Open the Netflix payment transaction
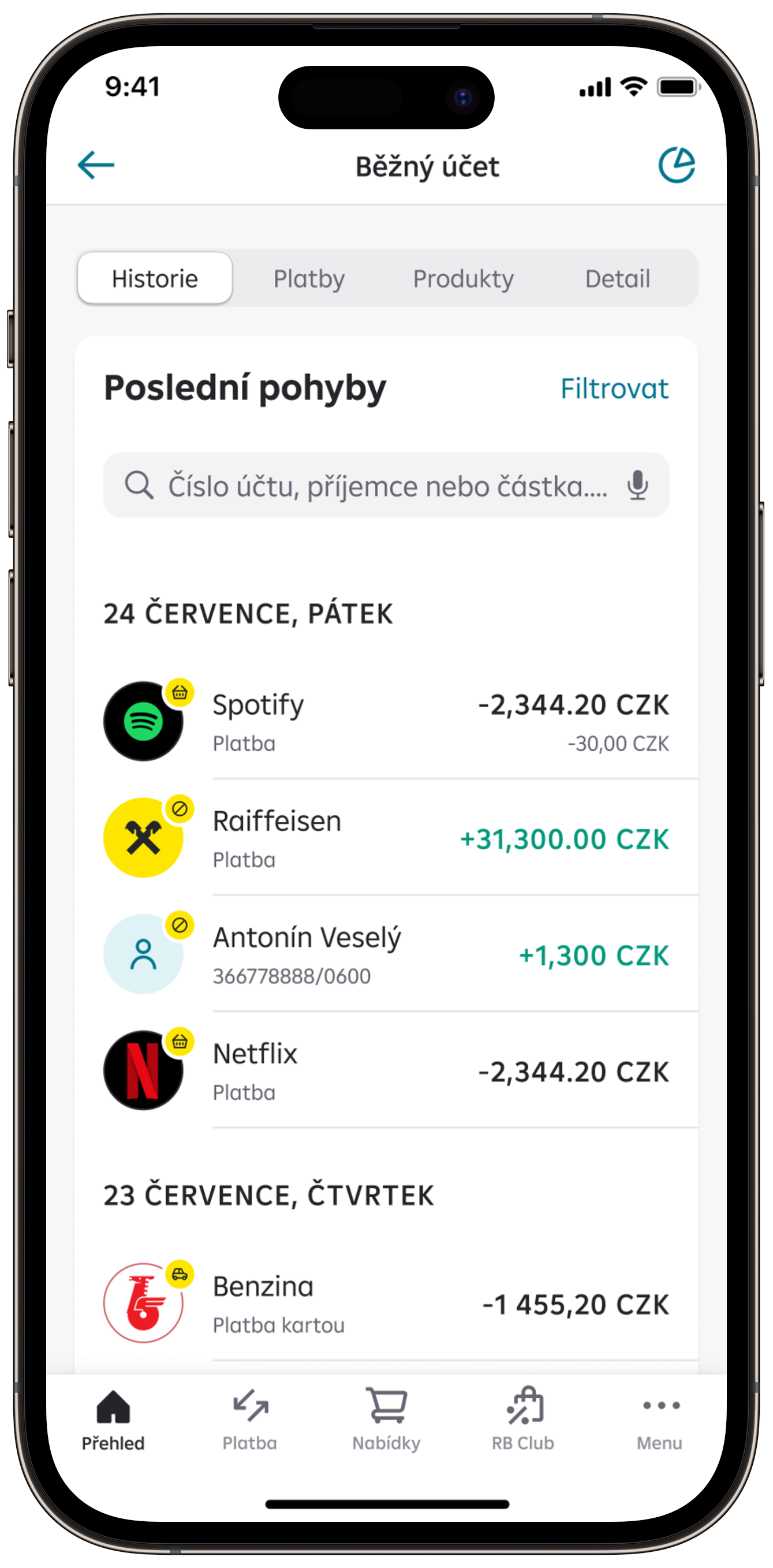 (x=386, y=1071)
